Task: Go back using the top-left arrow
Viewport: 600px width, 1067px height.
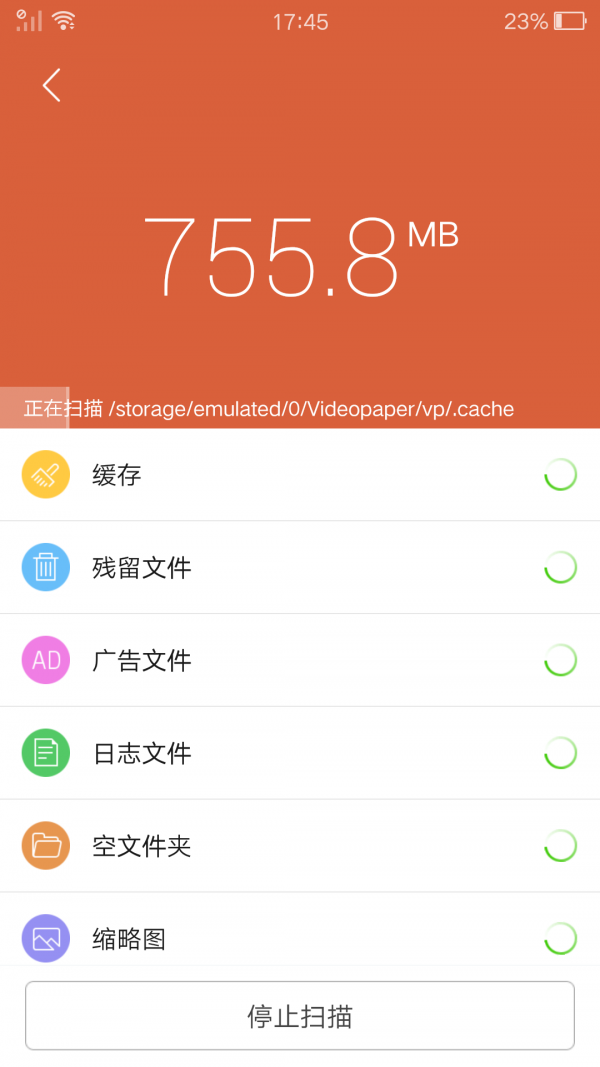Action: [x=52, y=85]
